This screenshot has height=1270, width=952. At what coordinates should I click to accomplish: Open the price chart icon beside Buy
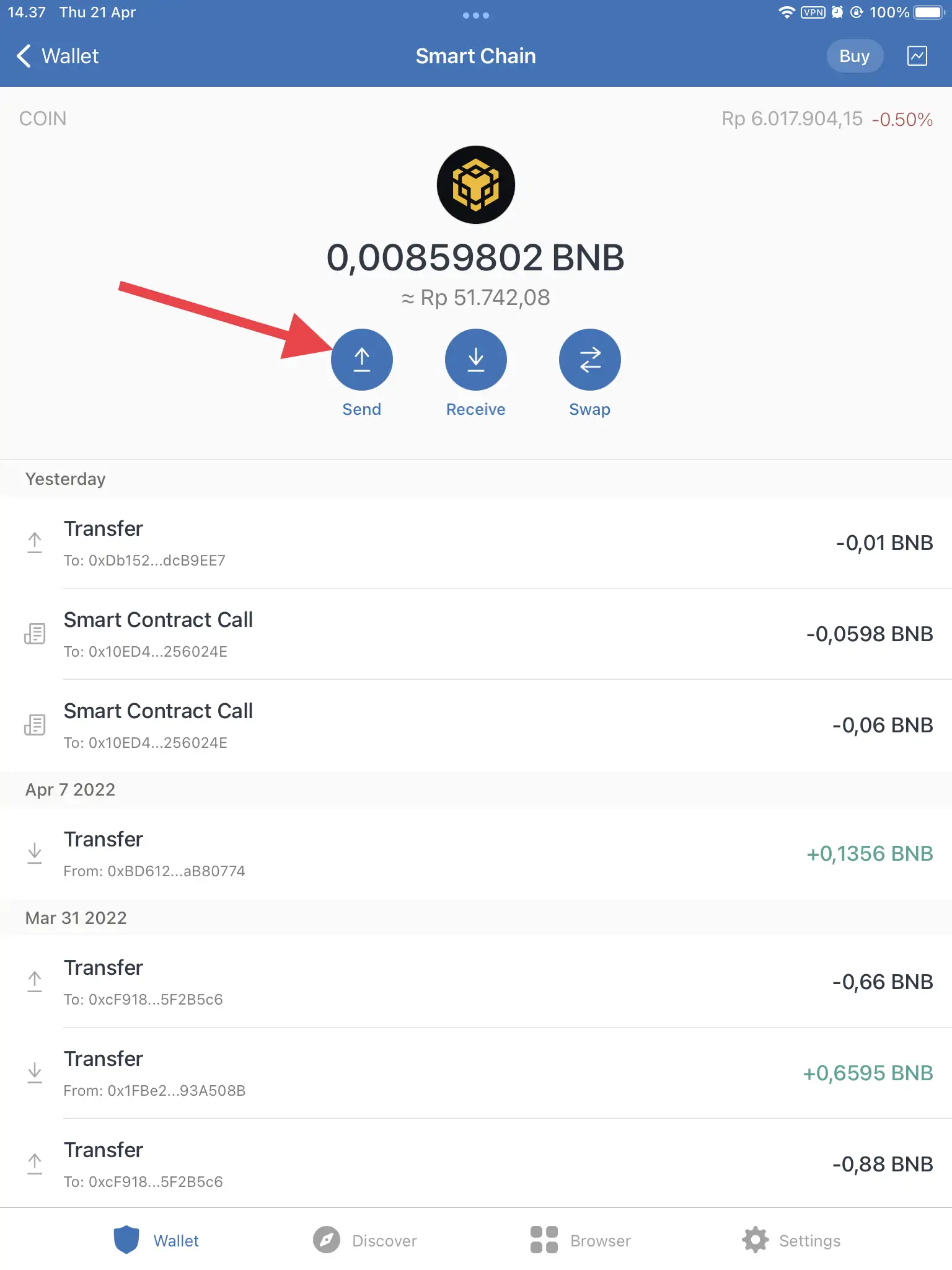[918, 56]
